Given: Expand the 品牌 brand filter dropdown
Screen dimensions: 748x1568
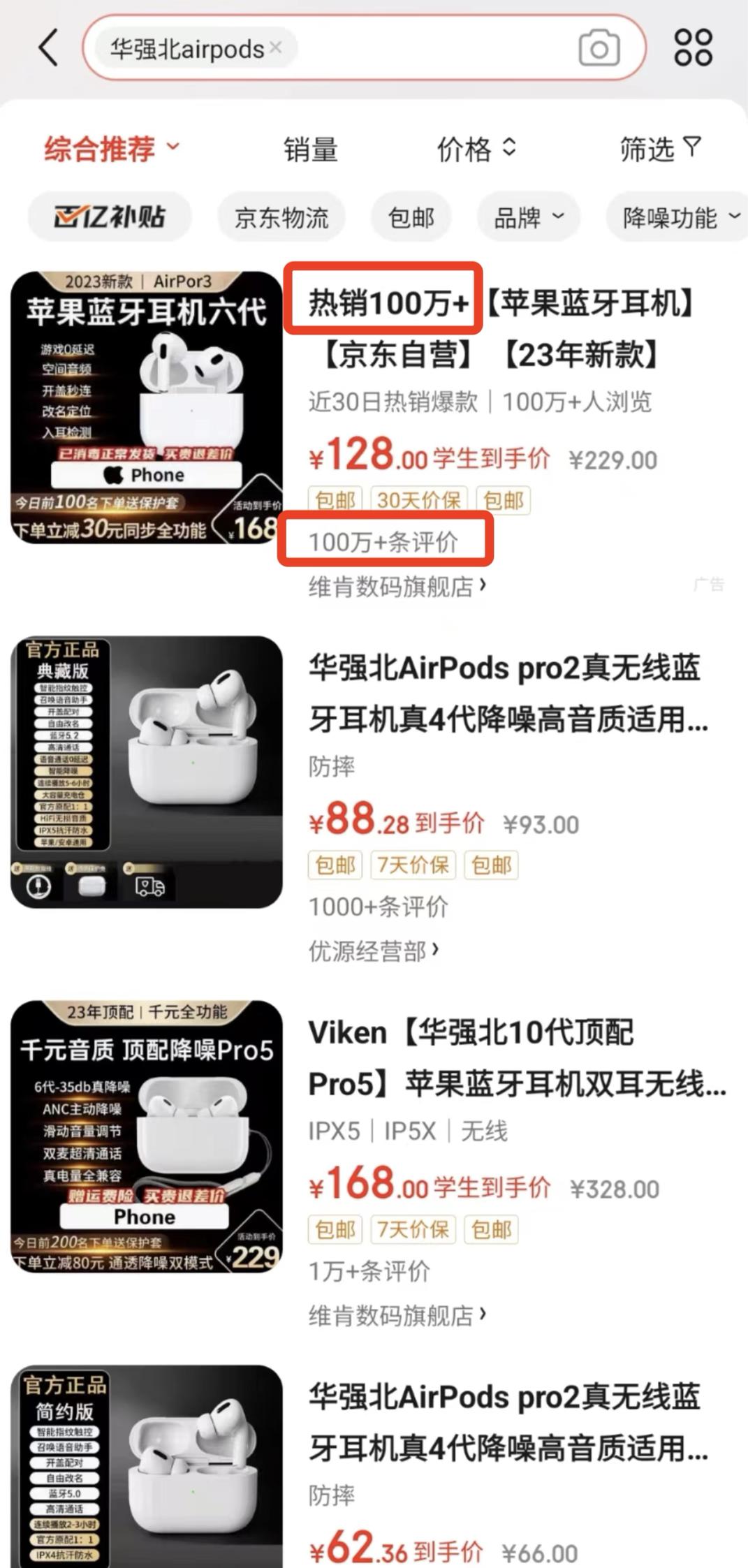Looking at the screenshot, I should [x=529, y=217].
